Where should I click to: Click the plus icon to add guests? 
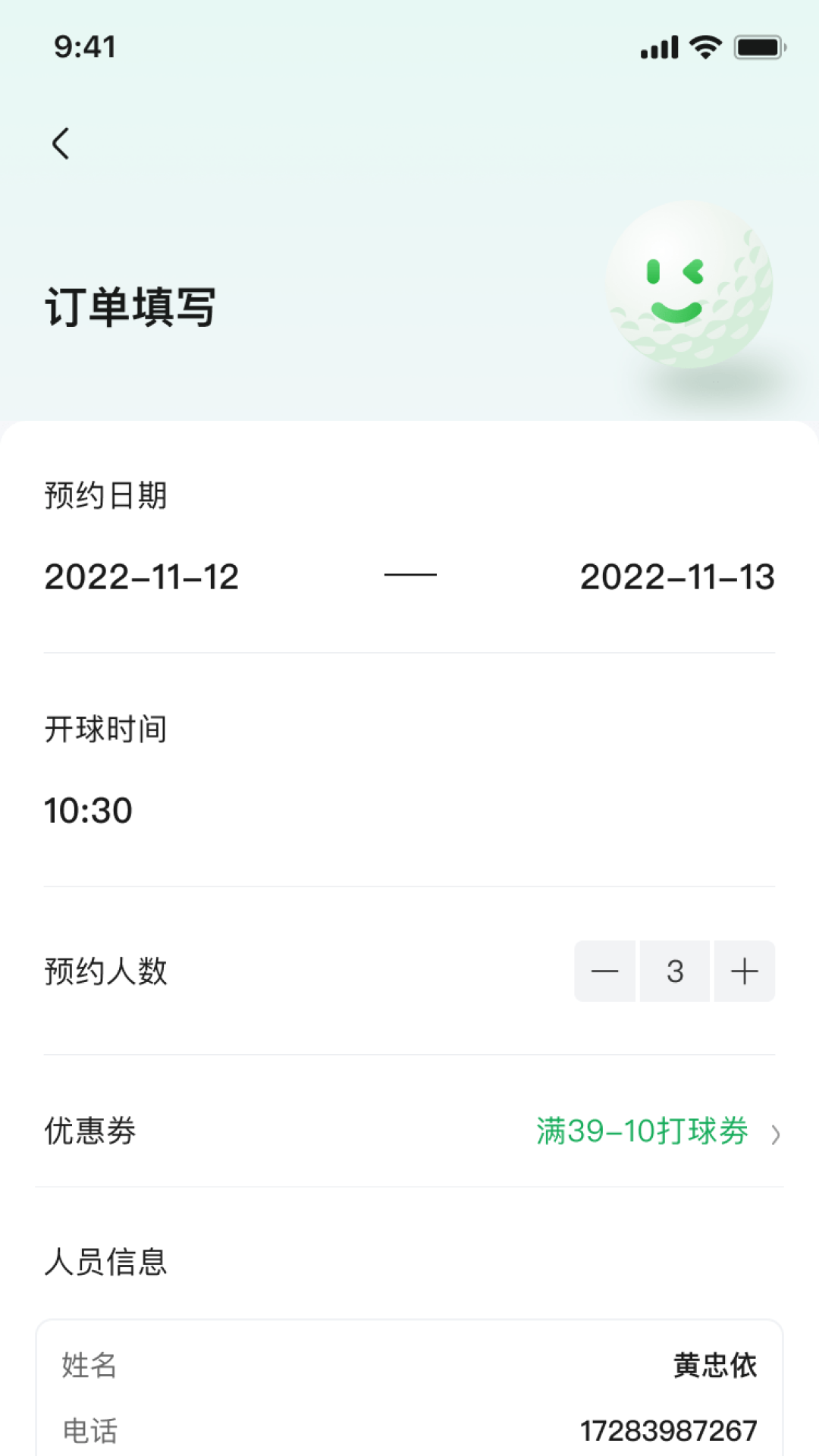click(x=744, y=971)
